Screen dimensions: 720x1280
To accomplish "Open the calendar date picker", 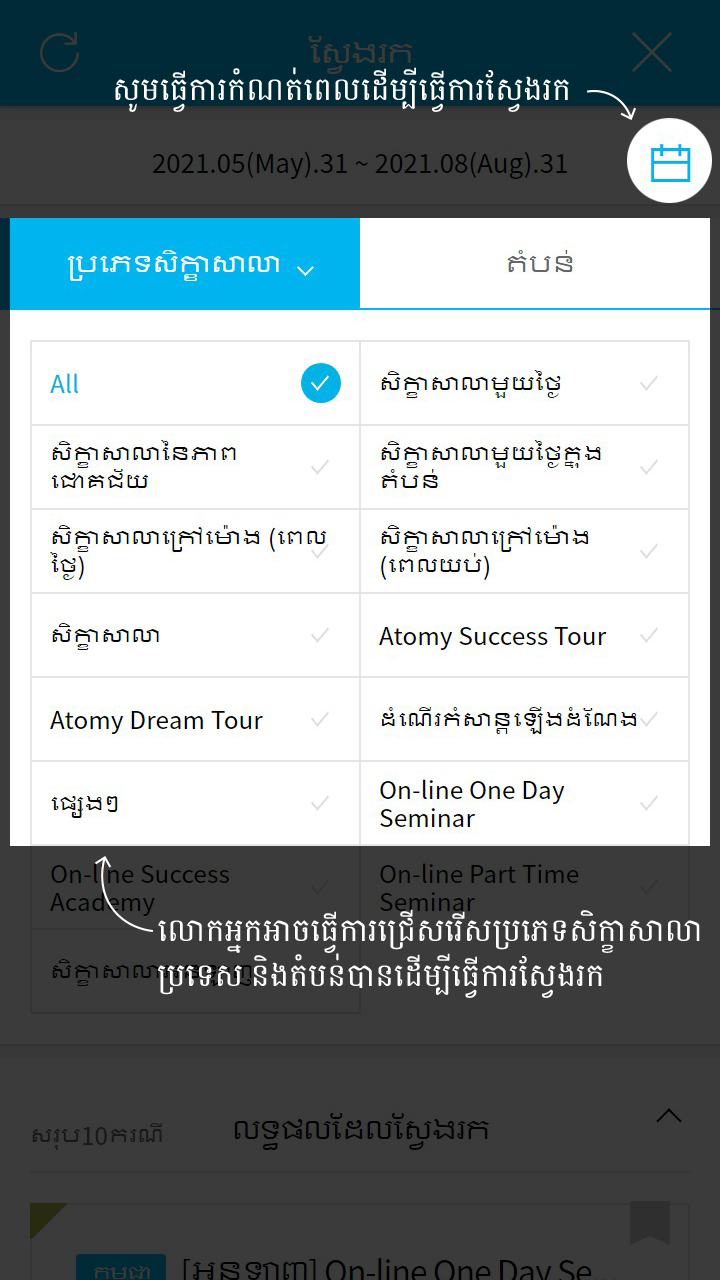I will (x=669, y=161).
